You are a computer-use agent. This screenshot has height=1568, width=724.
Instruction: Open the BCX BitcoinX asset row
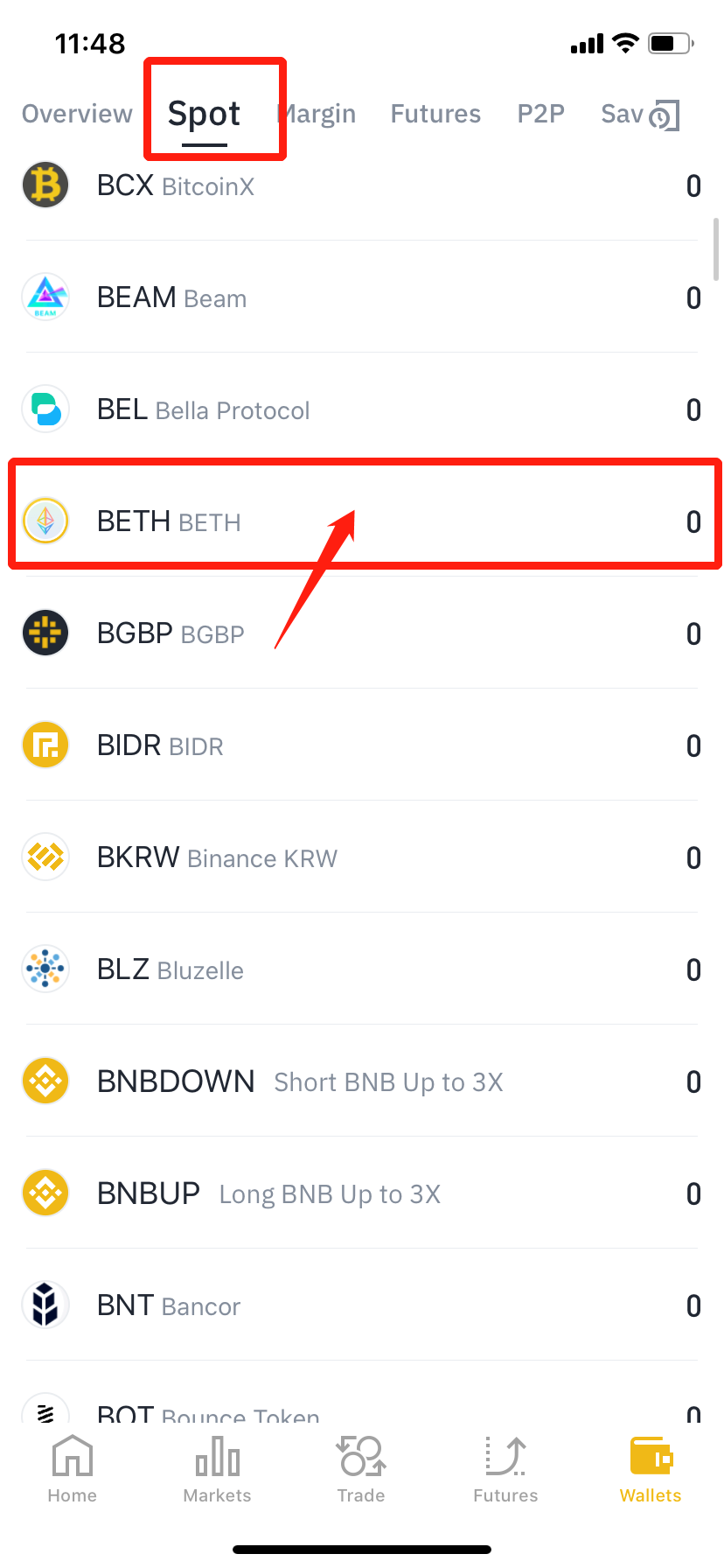tap(362, 185)
